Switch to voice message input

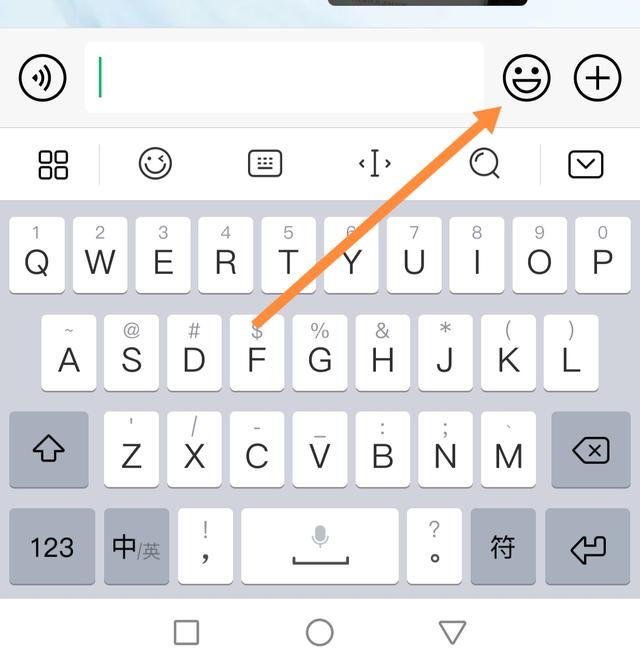[42, 78]
